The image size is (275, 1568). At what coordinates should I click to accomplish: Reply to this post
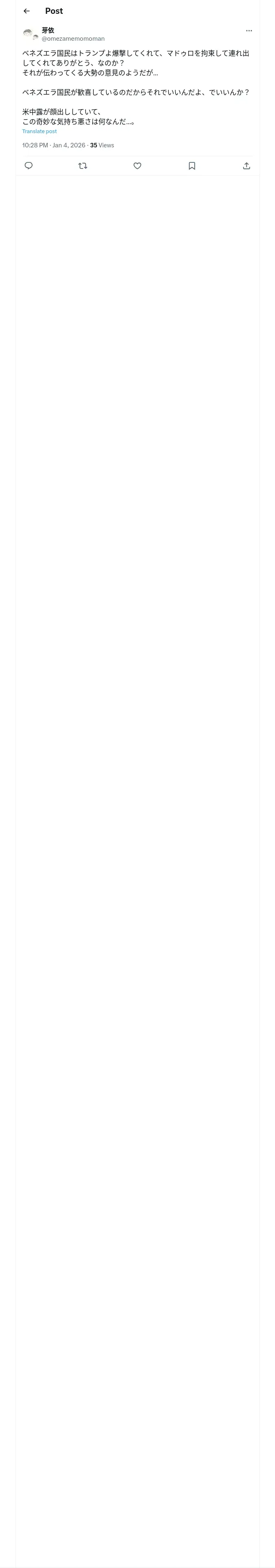29,166
